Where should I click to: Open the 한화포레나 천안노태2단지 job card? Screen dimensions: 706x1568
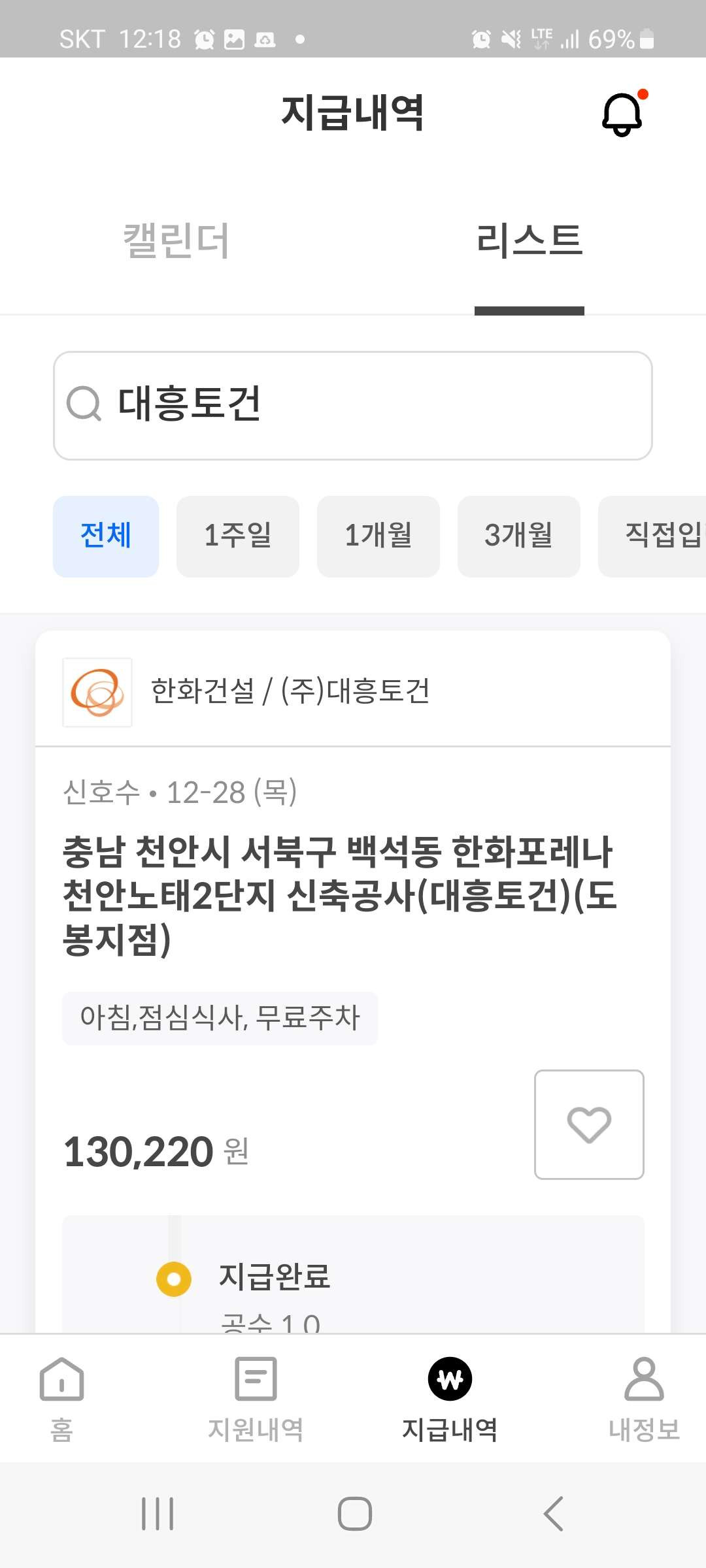tap(340, 895)
